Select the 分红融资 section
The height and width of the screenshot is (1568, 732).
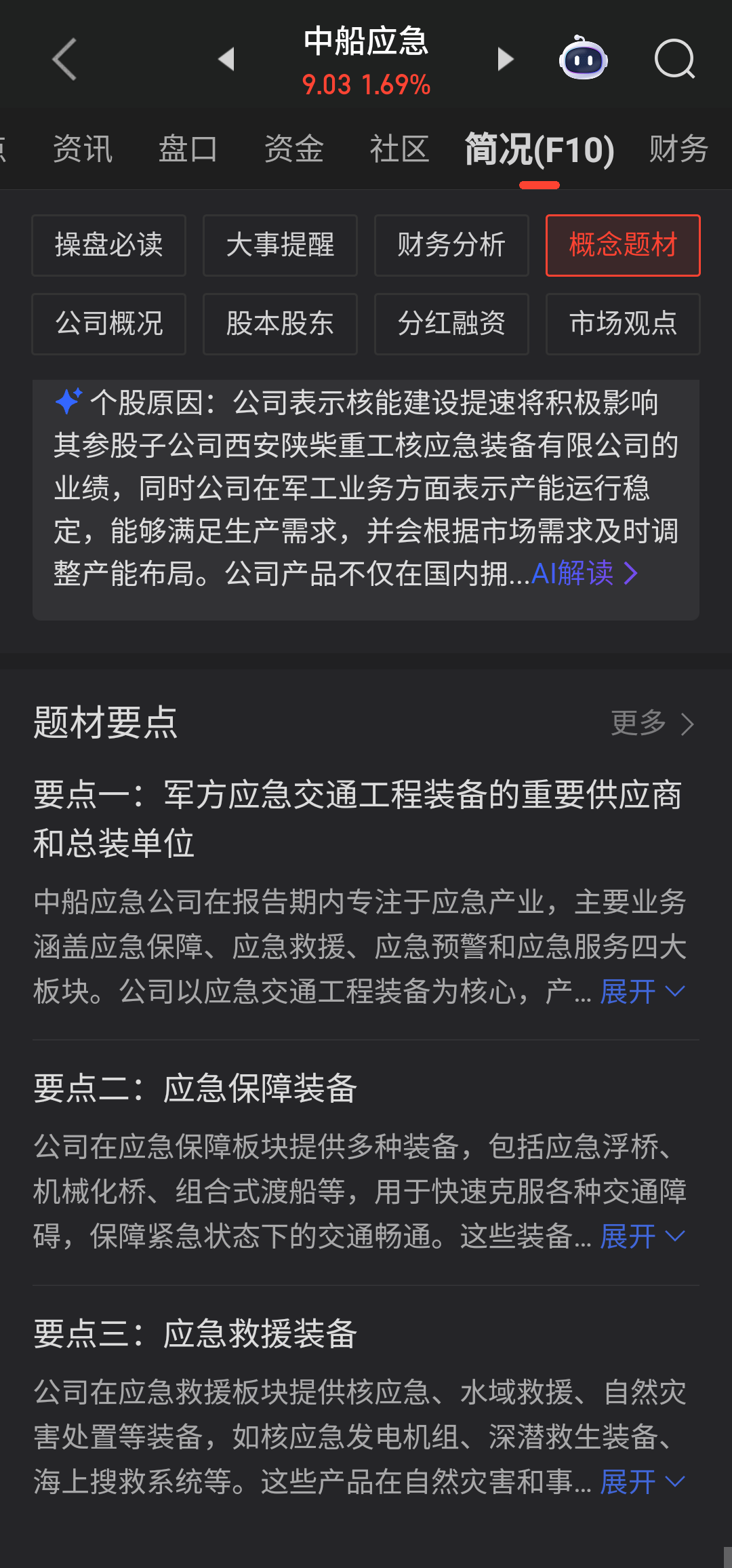(451, 324)
